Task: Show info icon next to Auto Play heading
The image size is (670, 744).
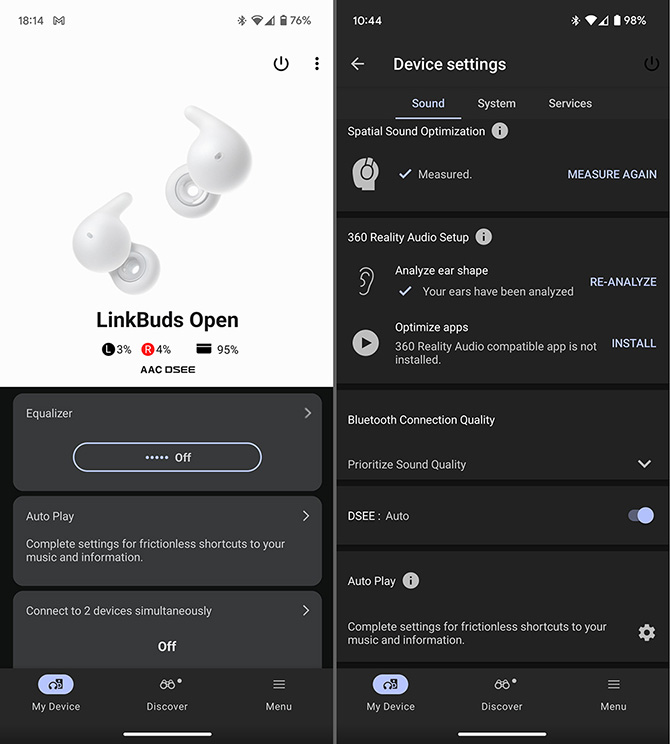Action: [411, 581]
